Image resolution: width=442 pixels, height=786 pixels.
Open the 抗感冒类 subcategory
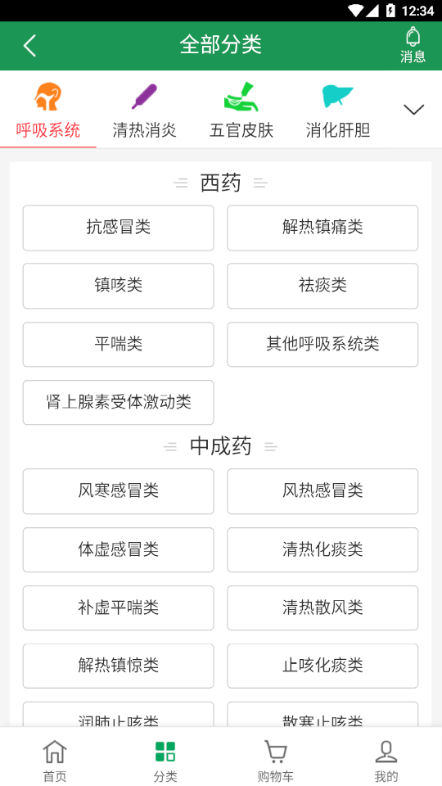click(118, 228)
